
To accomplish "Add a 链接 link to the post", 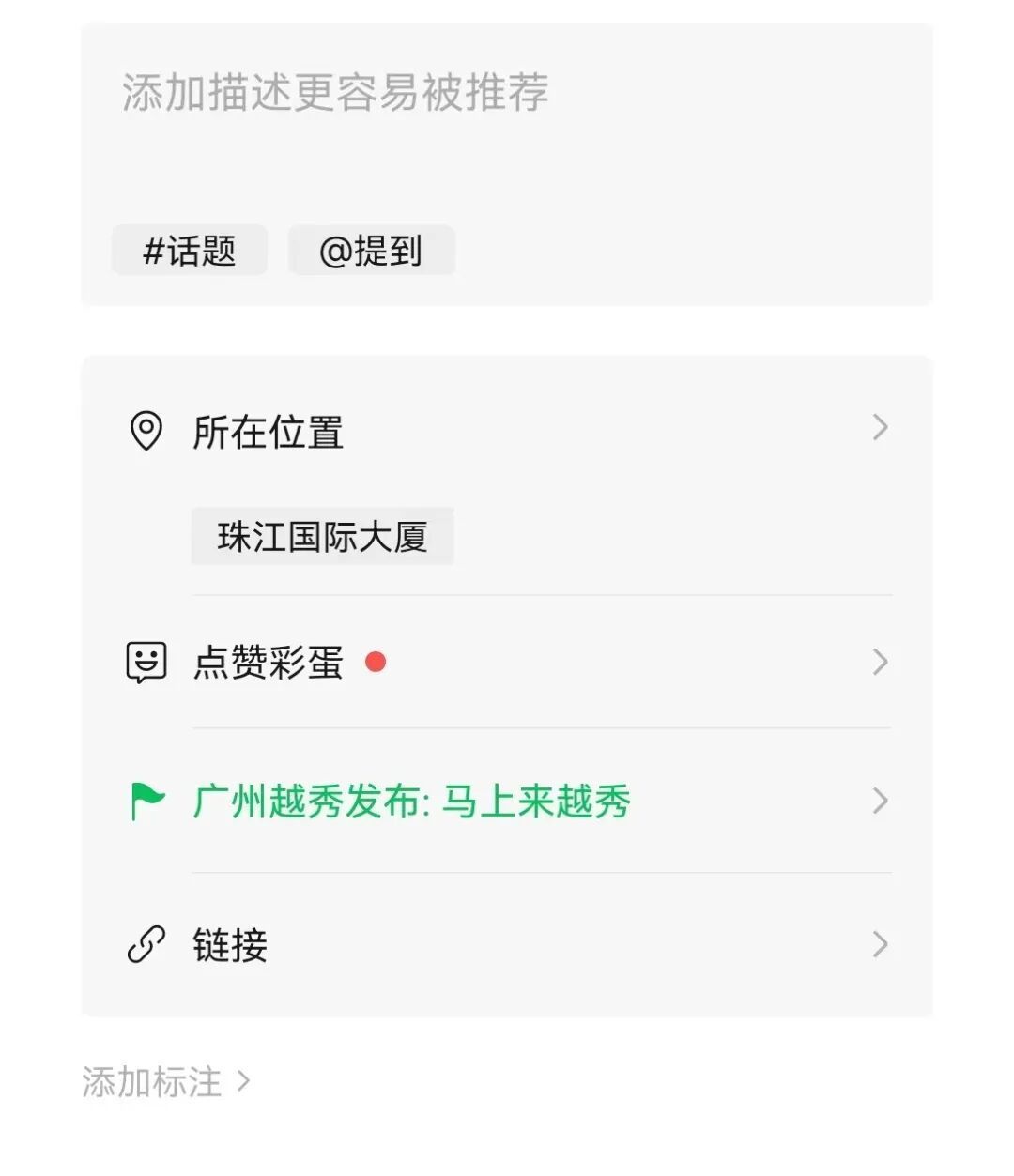I will click(507, 944).
